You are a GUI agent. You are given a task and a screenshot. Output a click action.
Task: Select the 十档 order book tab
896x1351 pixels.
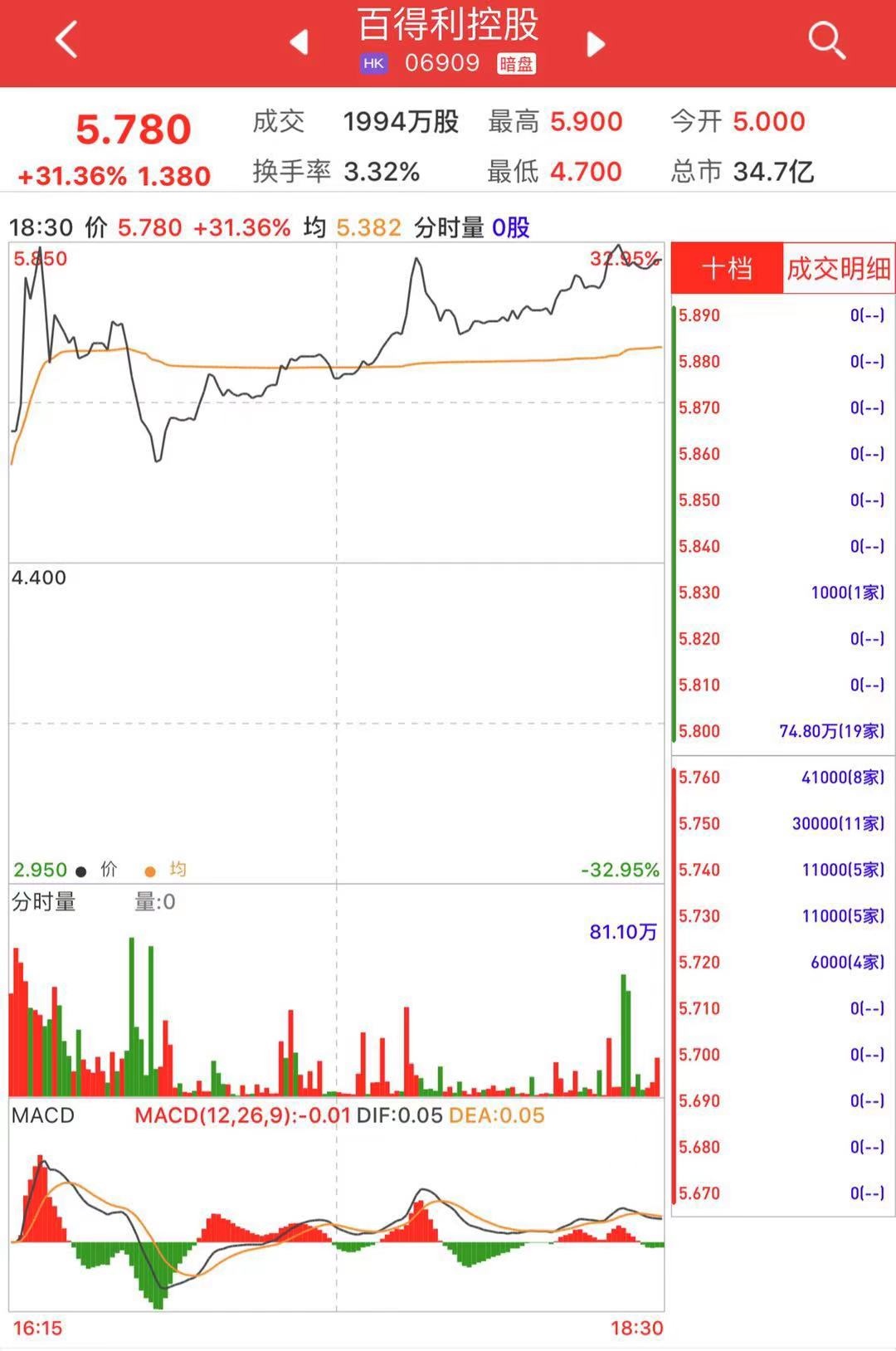727,268
